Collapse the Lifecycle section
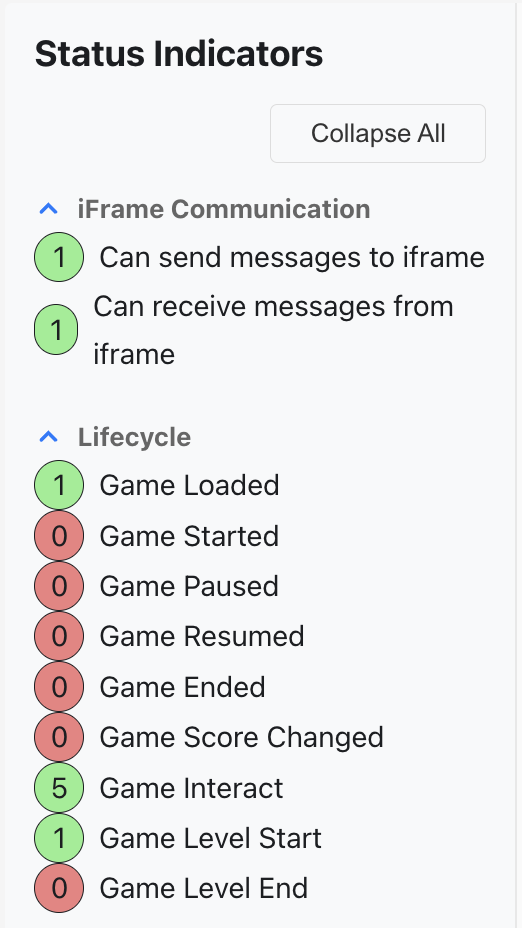 [49, 437]
